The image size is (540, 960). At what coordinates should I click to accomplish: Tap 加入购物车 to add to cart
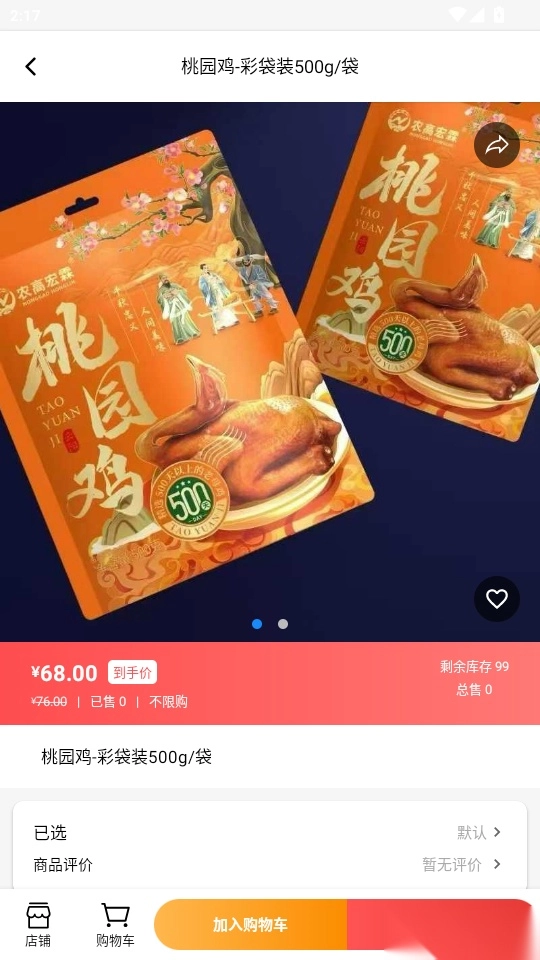pyautogui.click(x=250, y=924)
